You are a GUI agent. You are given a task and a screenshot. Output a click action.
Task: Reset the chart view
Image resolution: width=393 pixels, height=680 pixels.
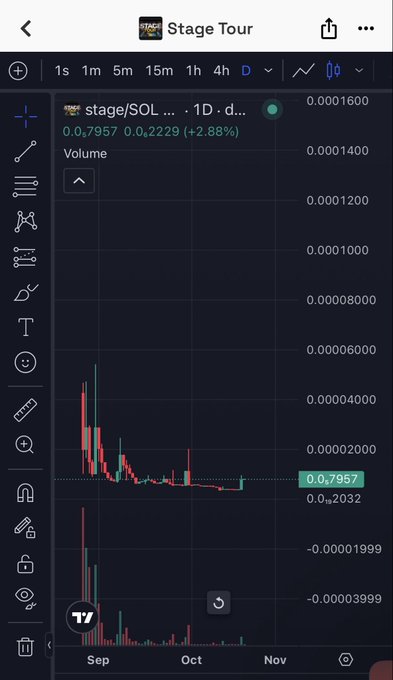tap(219, 602)
